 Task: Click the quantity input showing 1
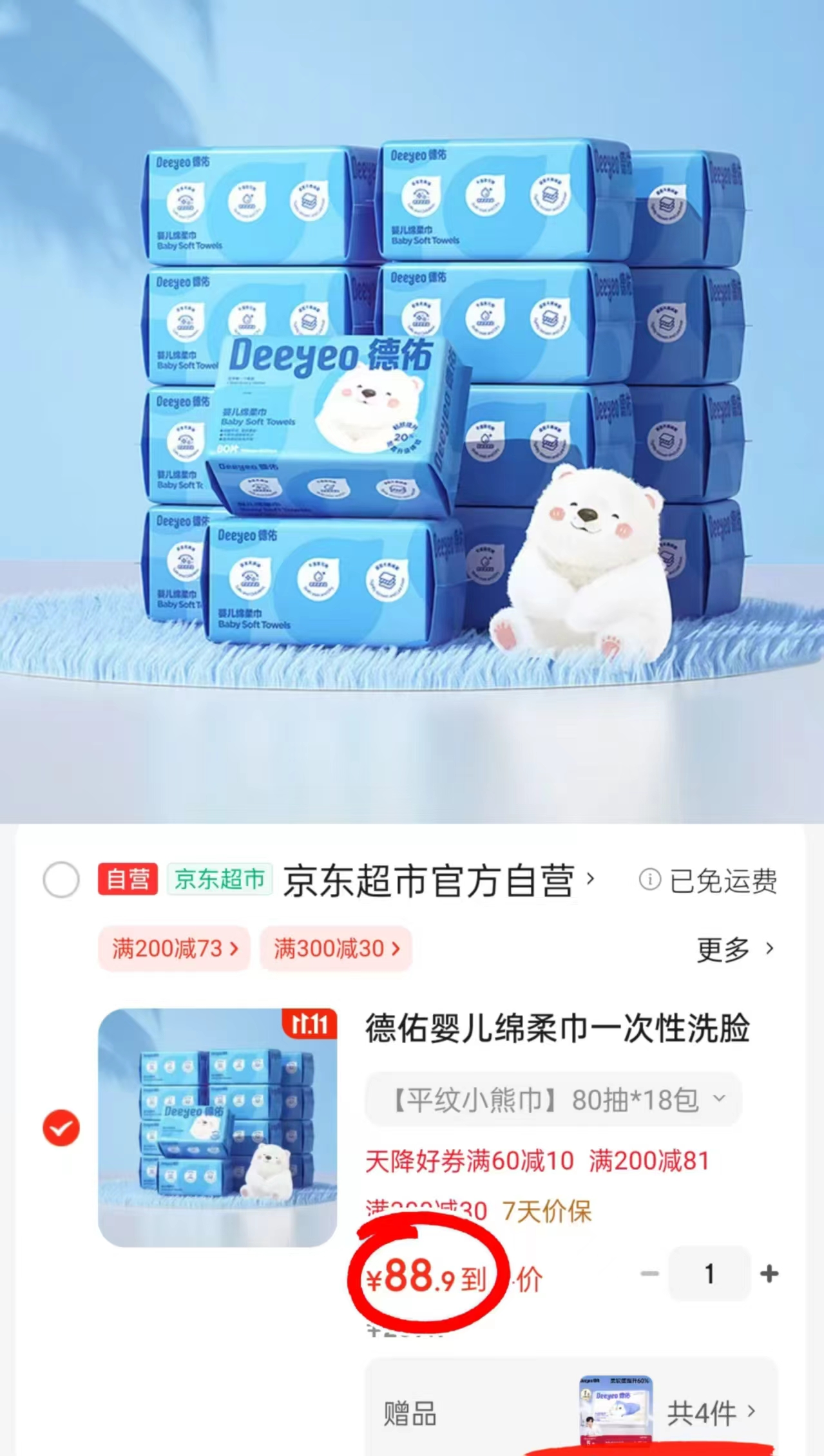[x=709, y=1275]
